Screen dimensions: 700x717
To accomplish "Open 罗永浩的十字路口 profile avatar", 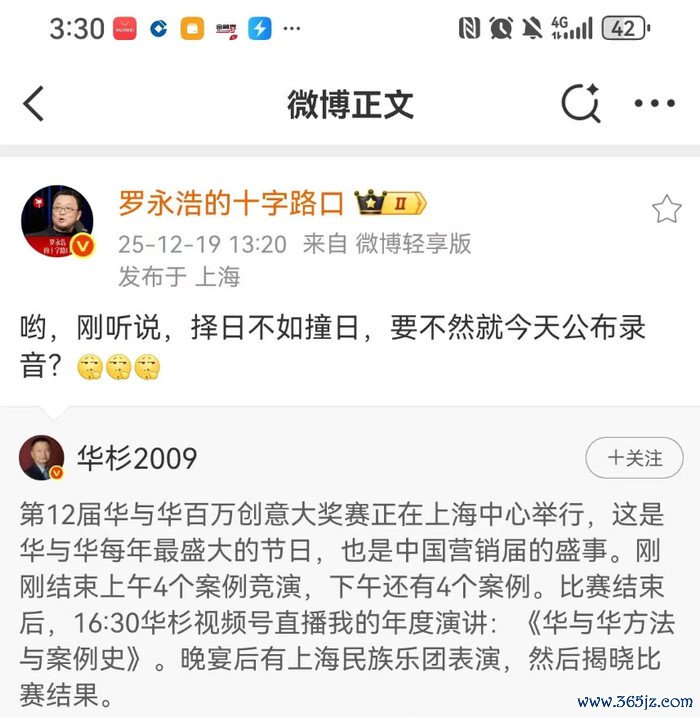I will point(57,221).
